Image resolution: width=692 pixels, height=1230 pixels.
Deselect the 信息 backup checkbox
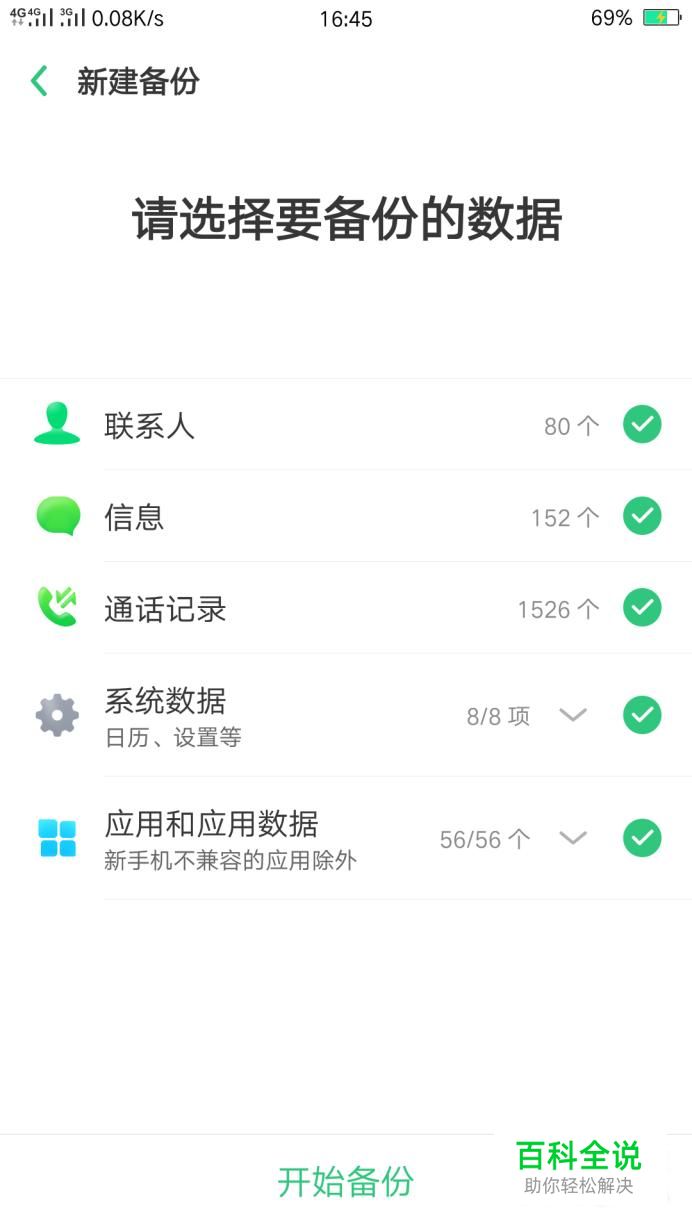(642, 516)
